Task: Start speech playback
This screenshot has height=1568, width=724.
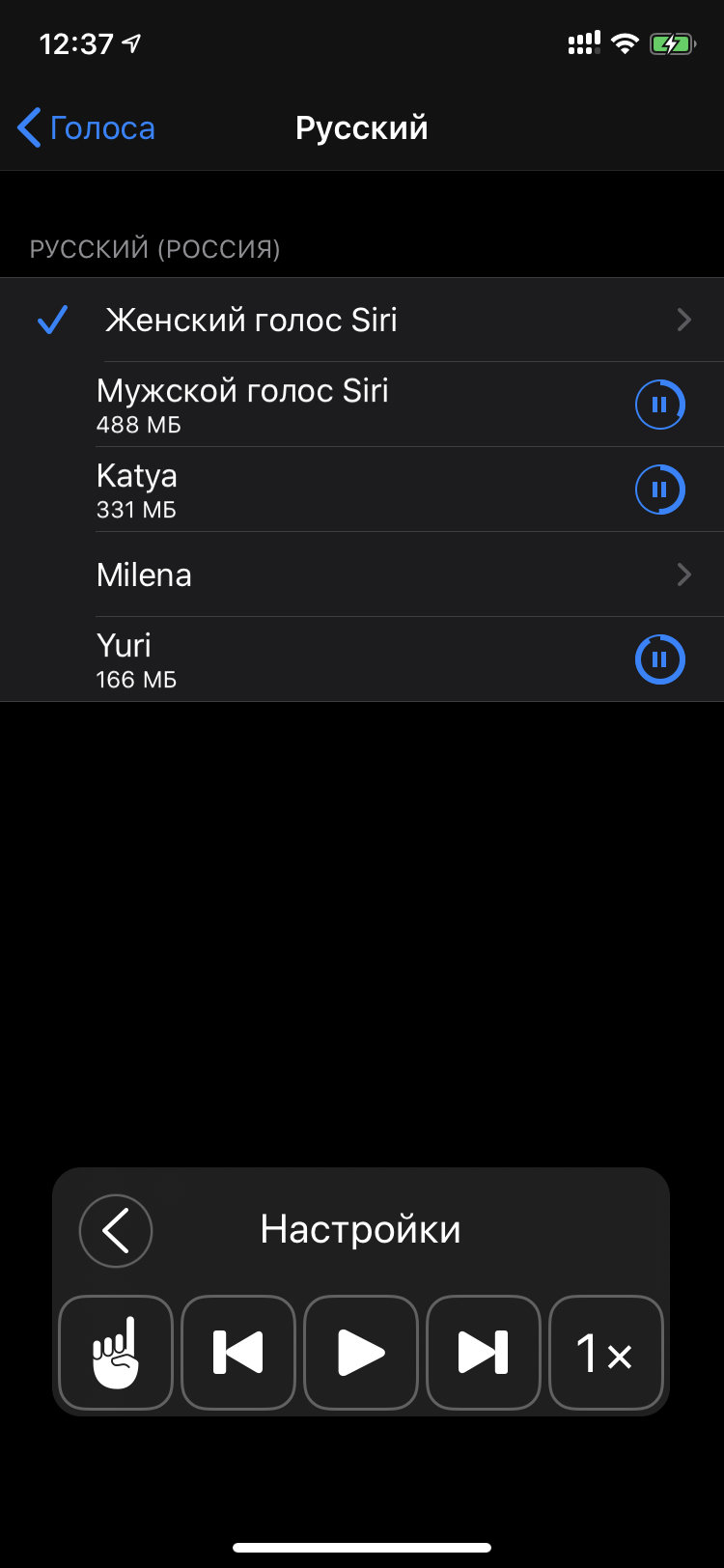Action: point(361,1353)
